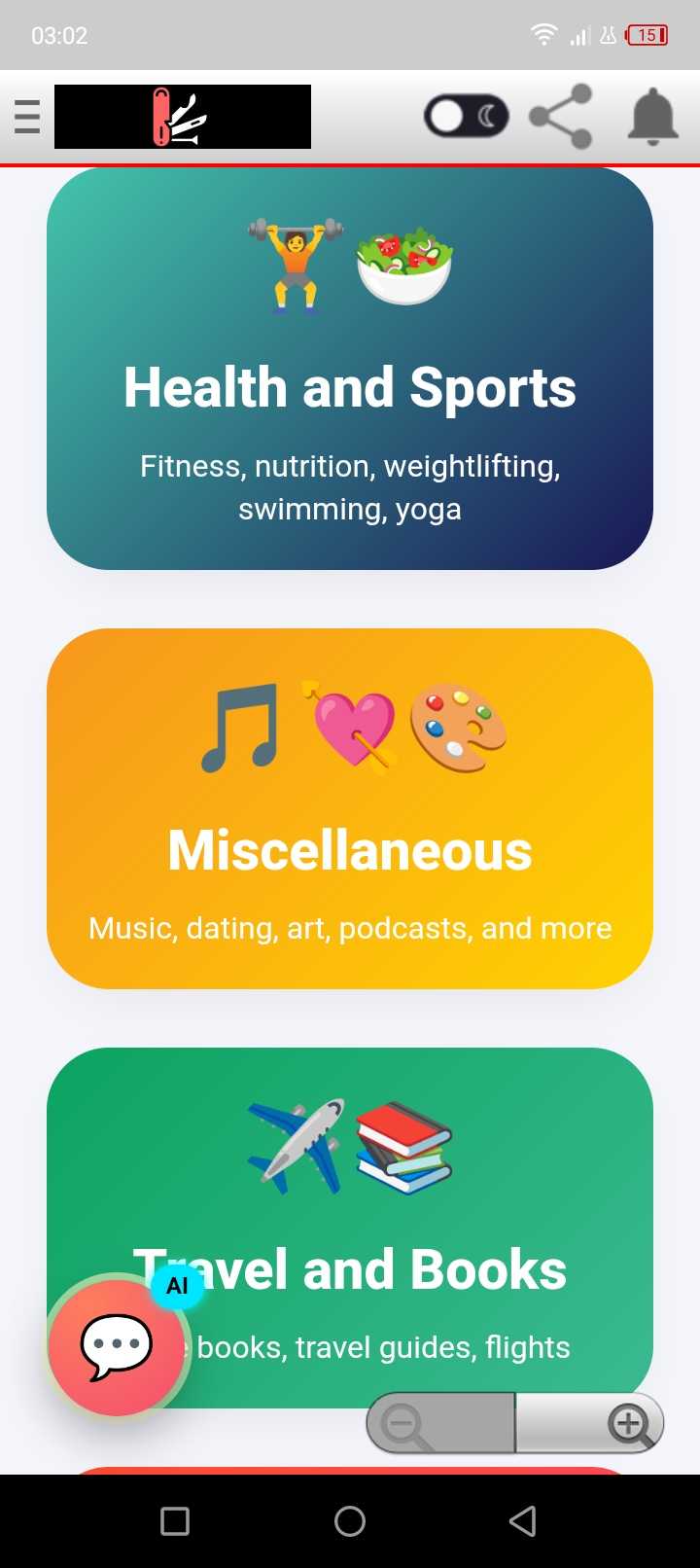Zoom out with the minus magnifier
This screenshot has height=1568, width=700.
(x=440, y=1423)
